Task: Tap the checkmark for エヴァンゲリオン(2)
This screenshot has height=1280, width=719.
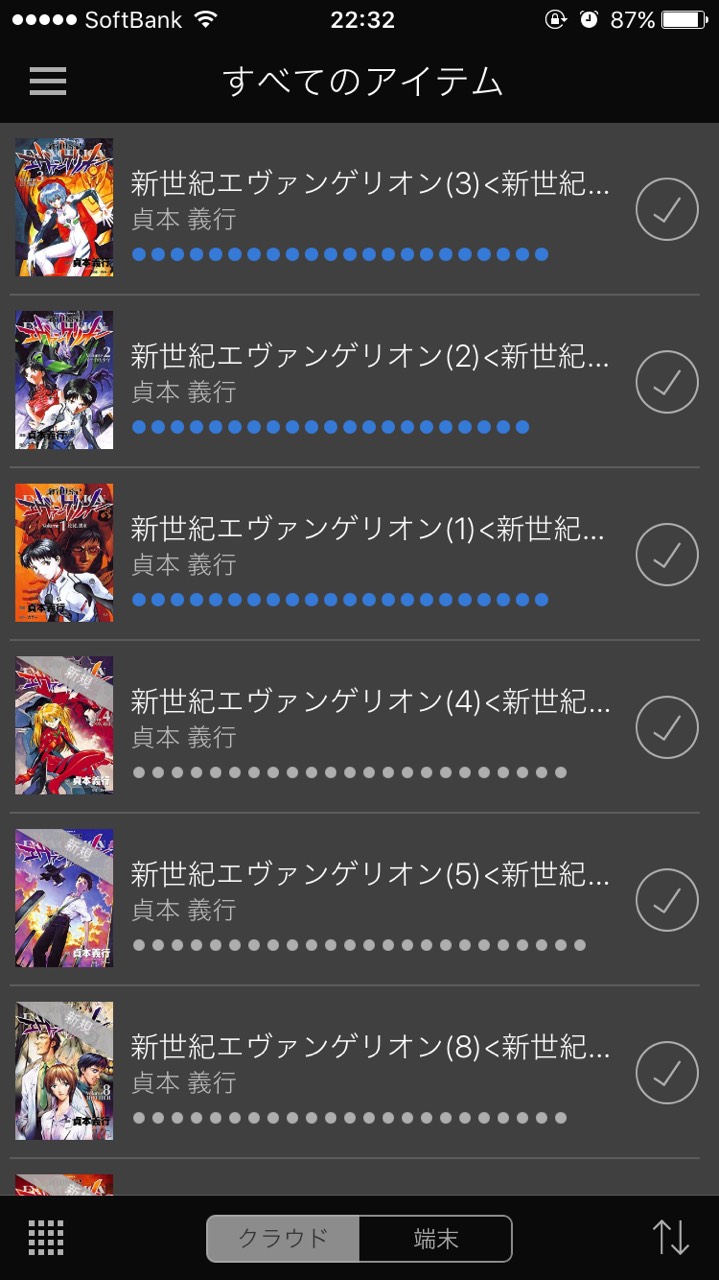Action: coord(666,381)
